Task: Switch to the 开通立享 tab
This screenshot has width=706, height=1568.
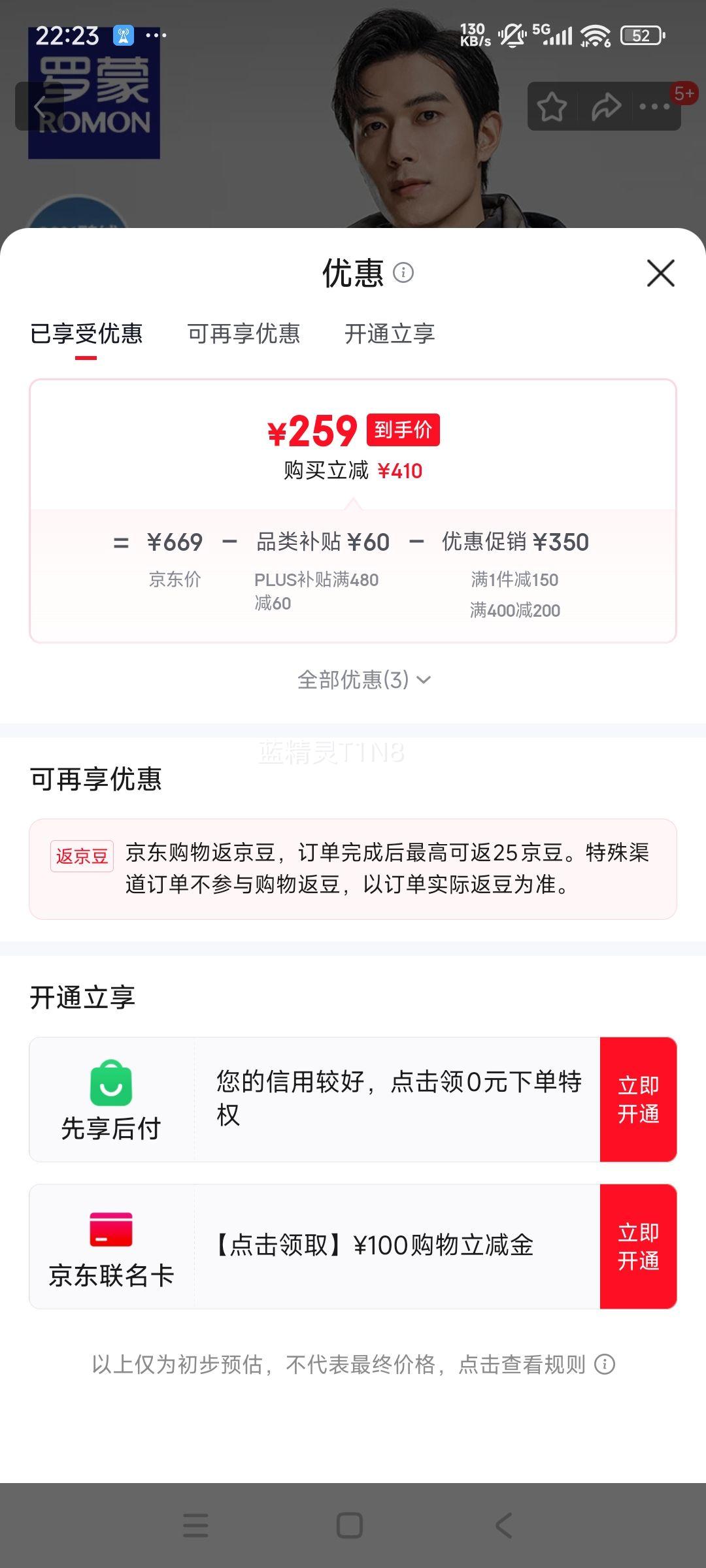Action: pos(390,335)
